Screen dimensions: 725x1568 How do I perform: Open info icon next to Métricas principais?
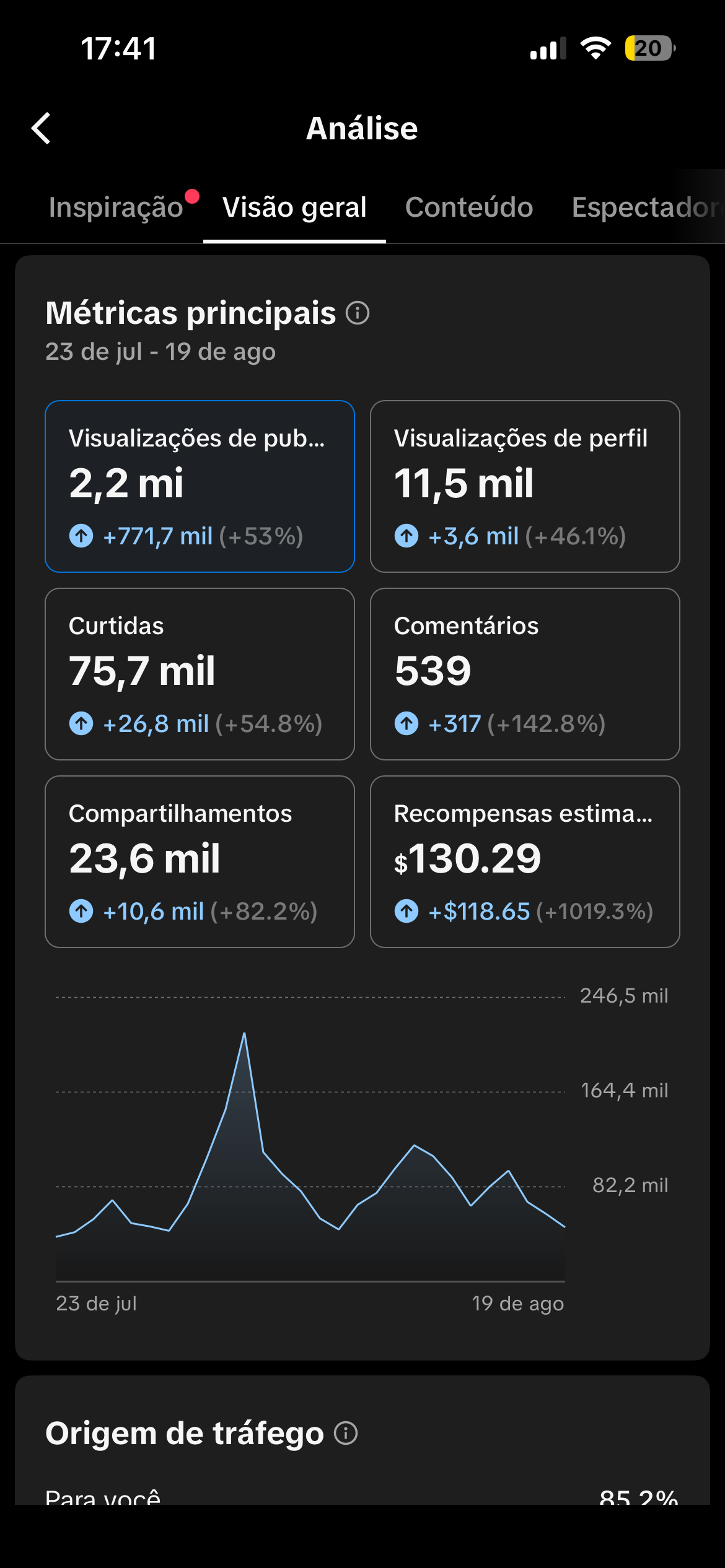[358, 313]
